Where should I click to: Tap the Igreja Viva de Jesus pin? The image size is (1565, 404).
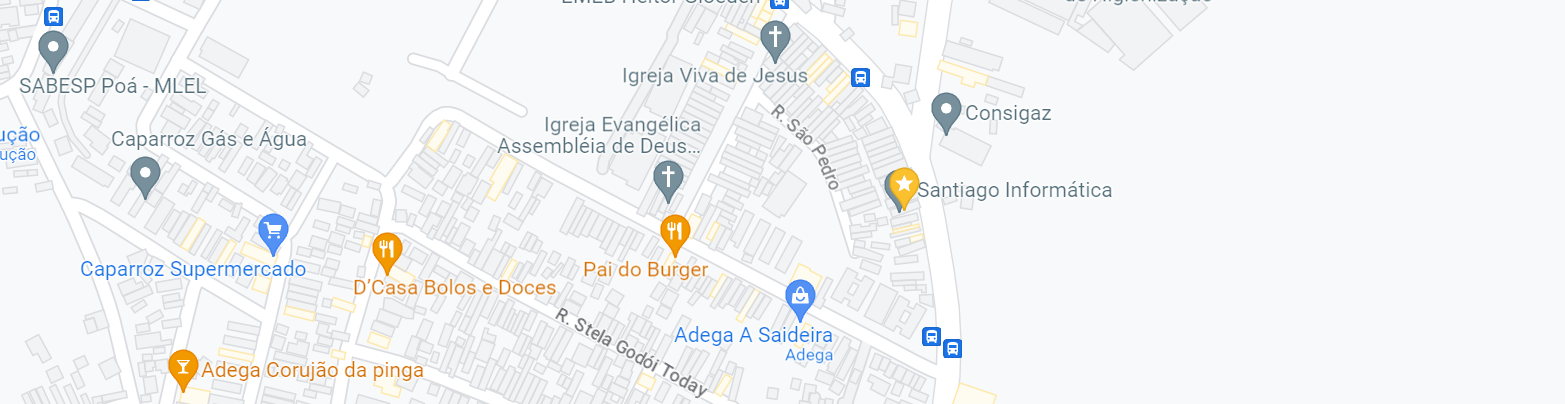pyautogui.click(x=774, y=40)
